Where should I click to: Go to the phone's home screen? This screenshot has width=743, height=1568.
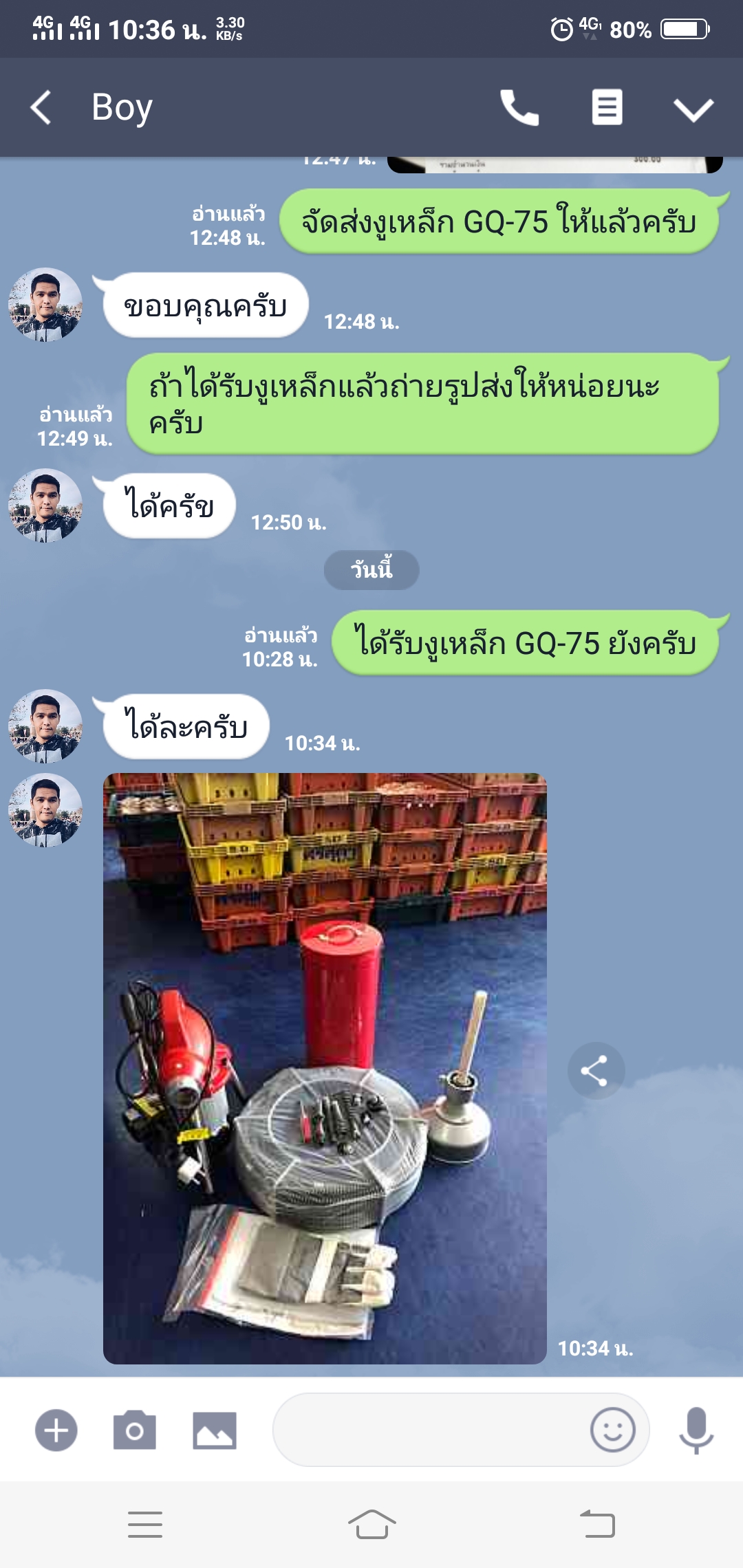click(371, 1525)
